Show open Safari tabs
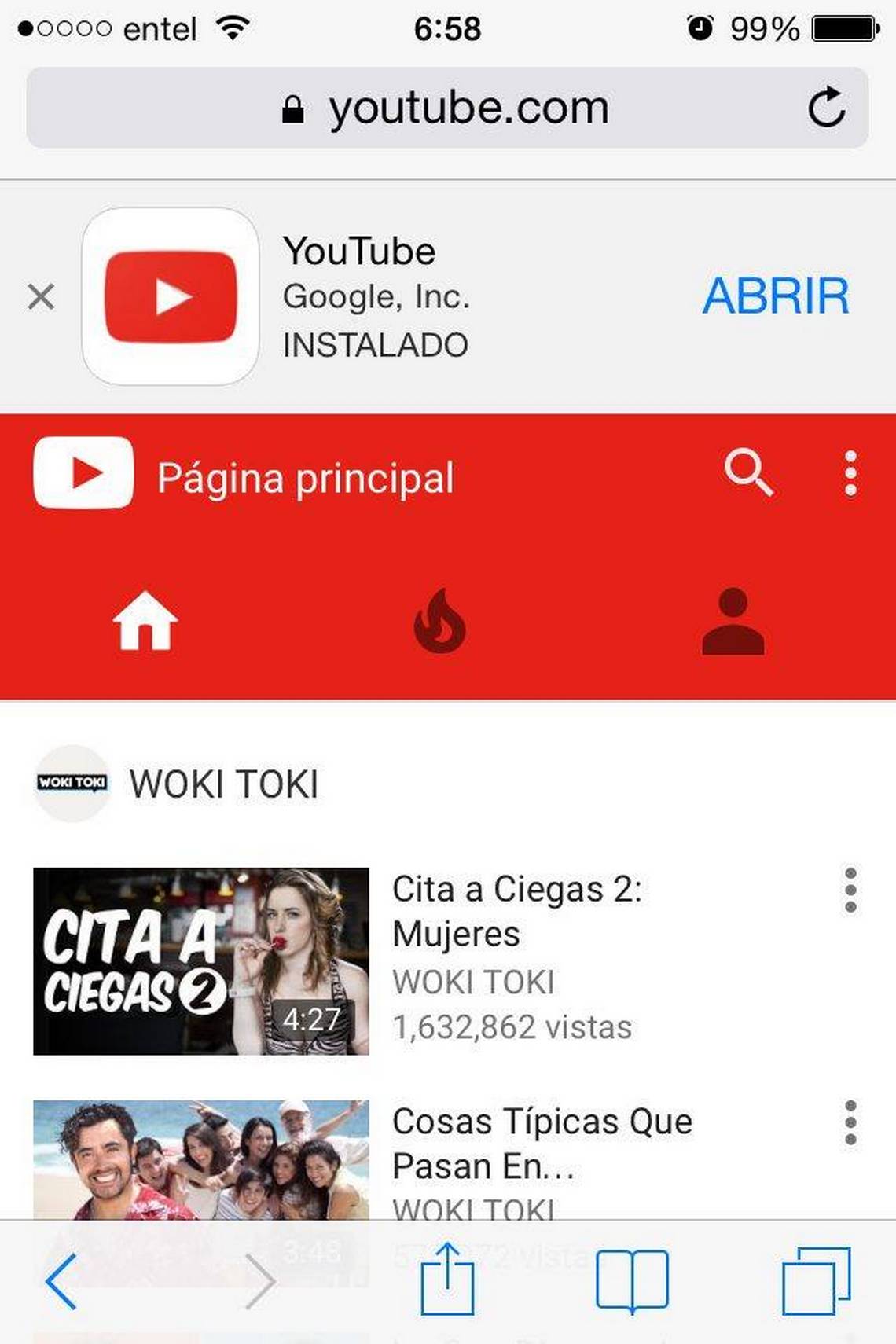This screenshot has width=896, height=1344. (815, 1281)
